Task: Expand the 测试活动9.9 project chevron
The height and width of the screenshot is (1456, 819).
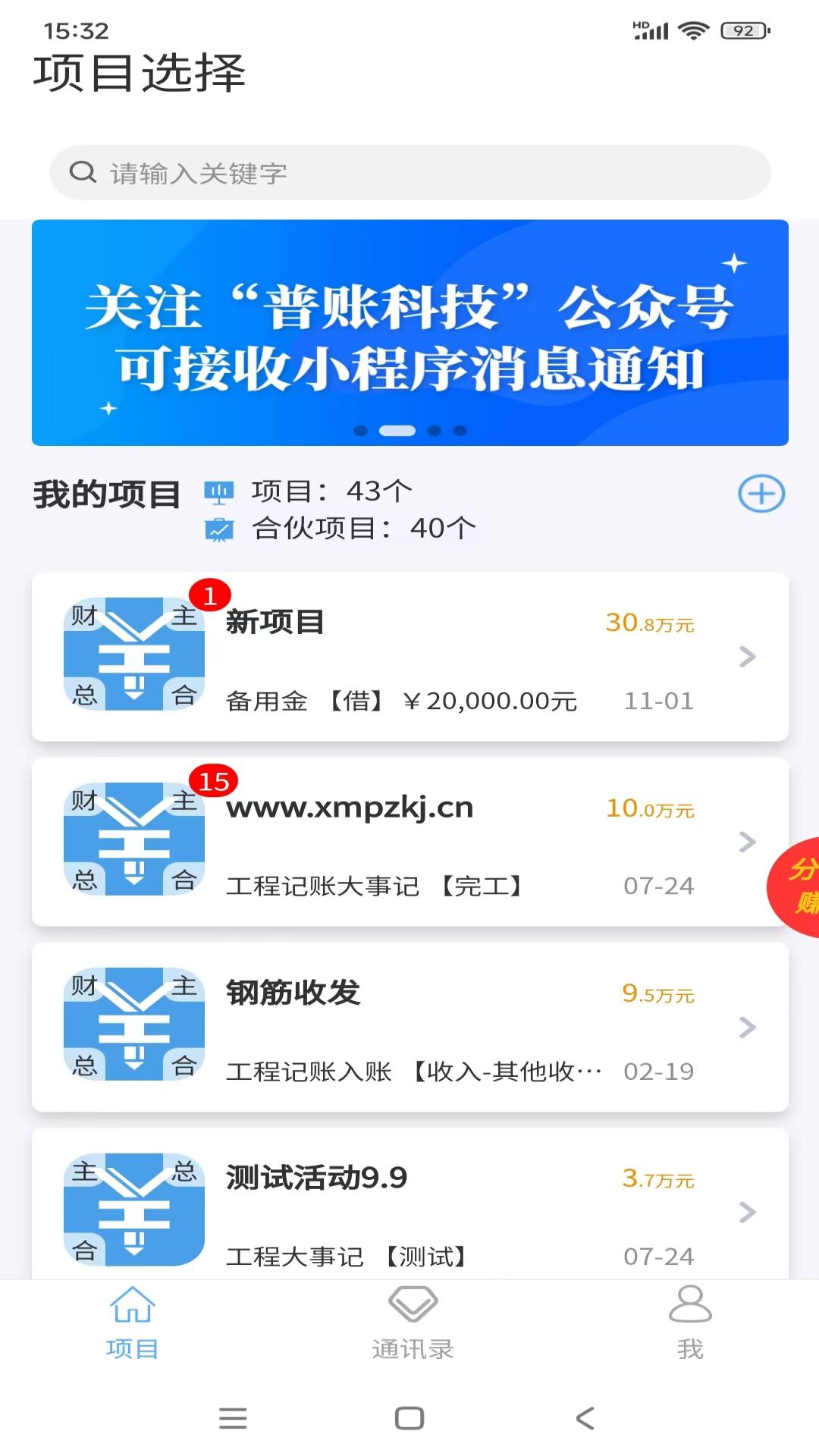Action: pyautogui.click(x=747, y=1211)
